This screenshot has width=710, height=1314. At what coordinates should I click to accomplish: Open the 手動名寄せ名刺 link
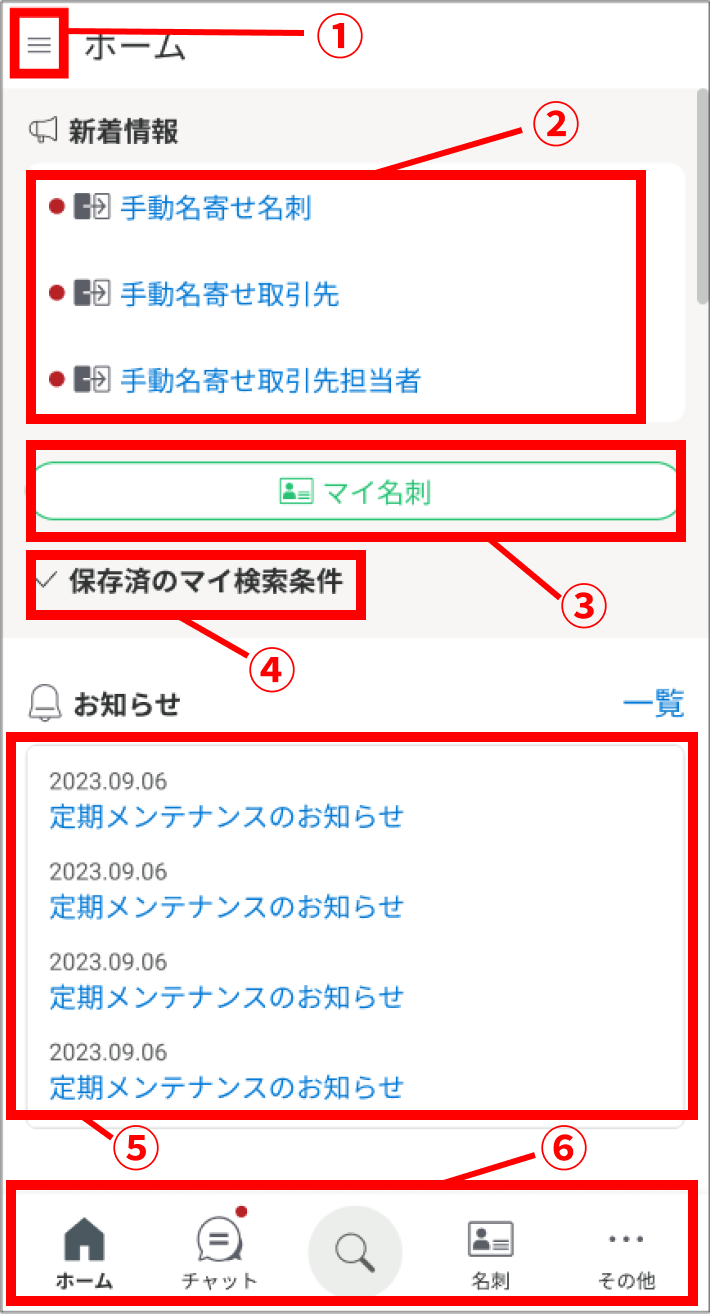pos(216,208)
